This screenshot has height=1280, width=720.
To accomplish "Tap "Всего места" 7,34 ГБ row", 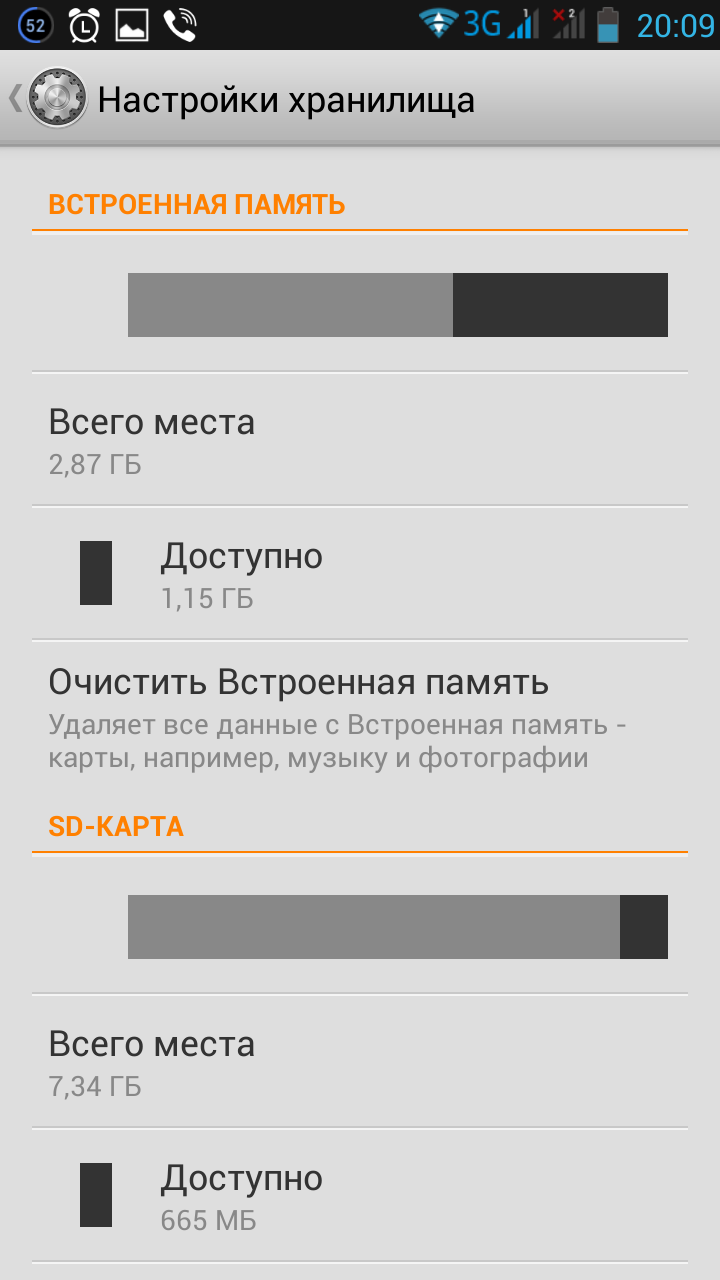I will point(360,1061).
